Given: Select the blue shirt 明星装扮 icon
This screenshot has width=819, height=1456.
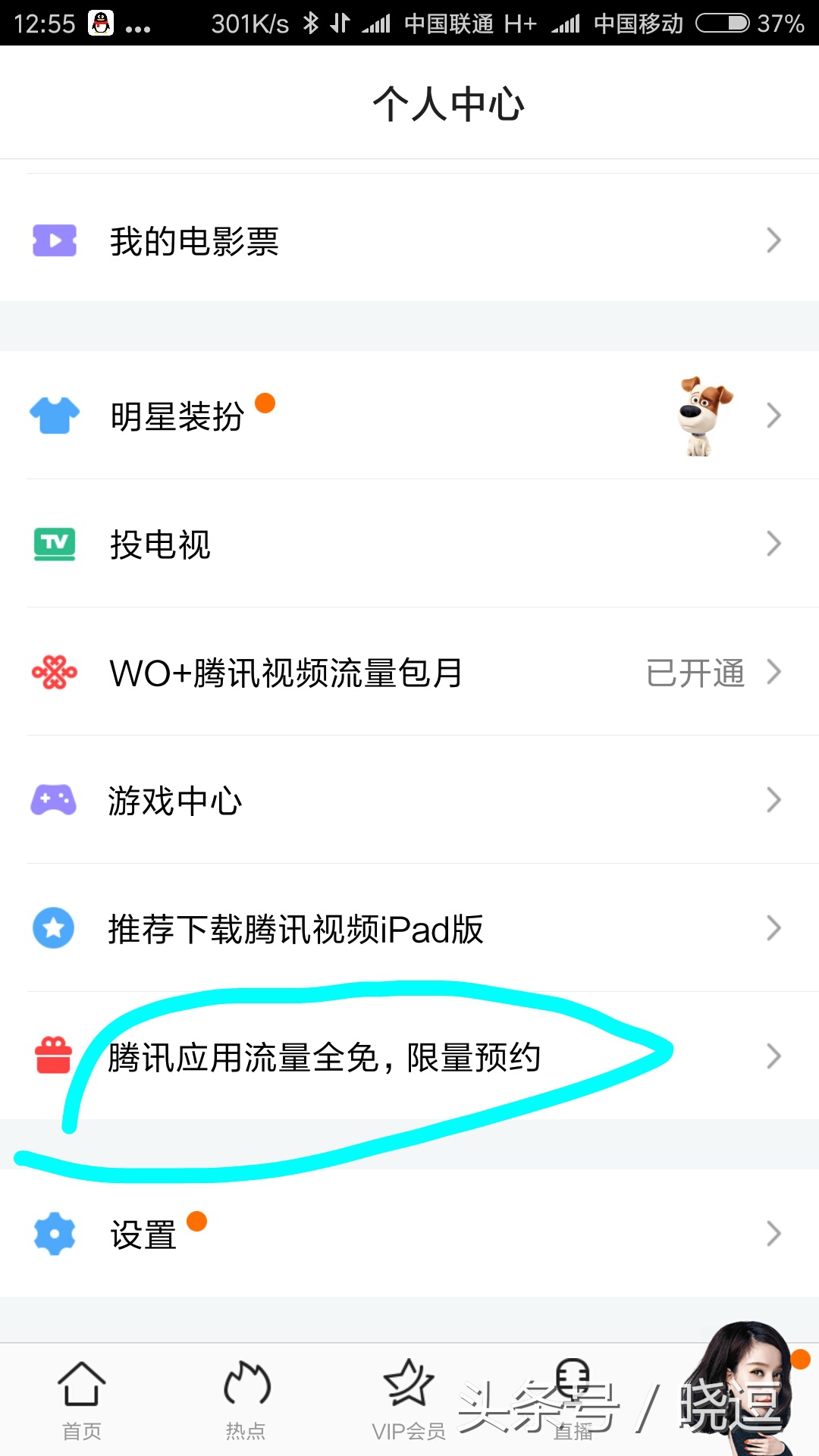Looking at the screenshot, I should coord(53,415).
